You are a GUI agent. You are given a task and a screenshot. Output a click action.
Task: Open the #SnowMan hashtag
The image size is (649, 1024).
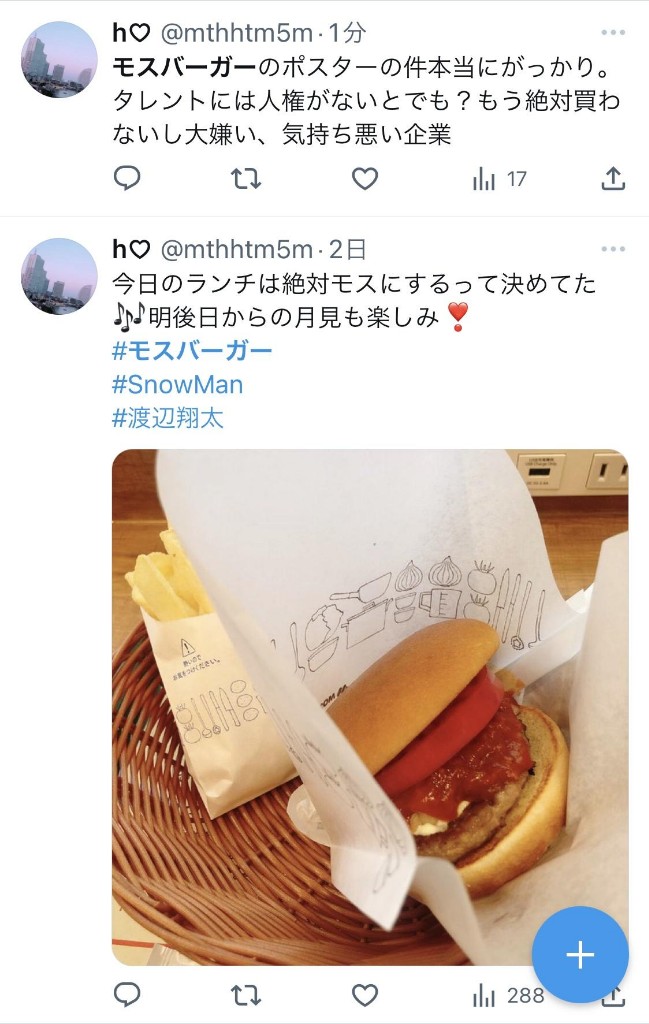click(177, 384)
